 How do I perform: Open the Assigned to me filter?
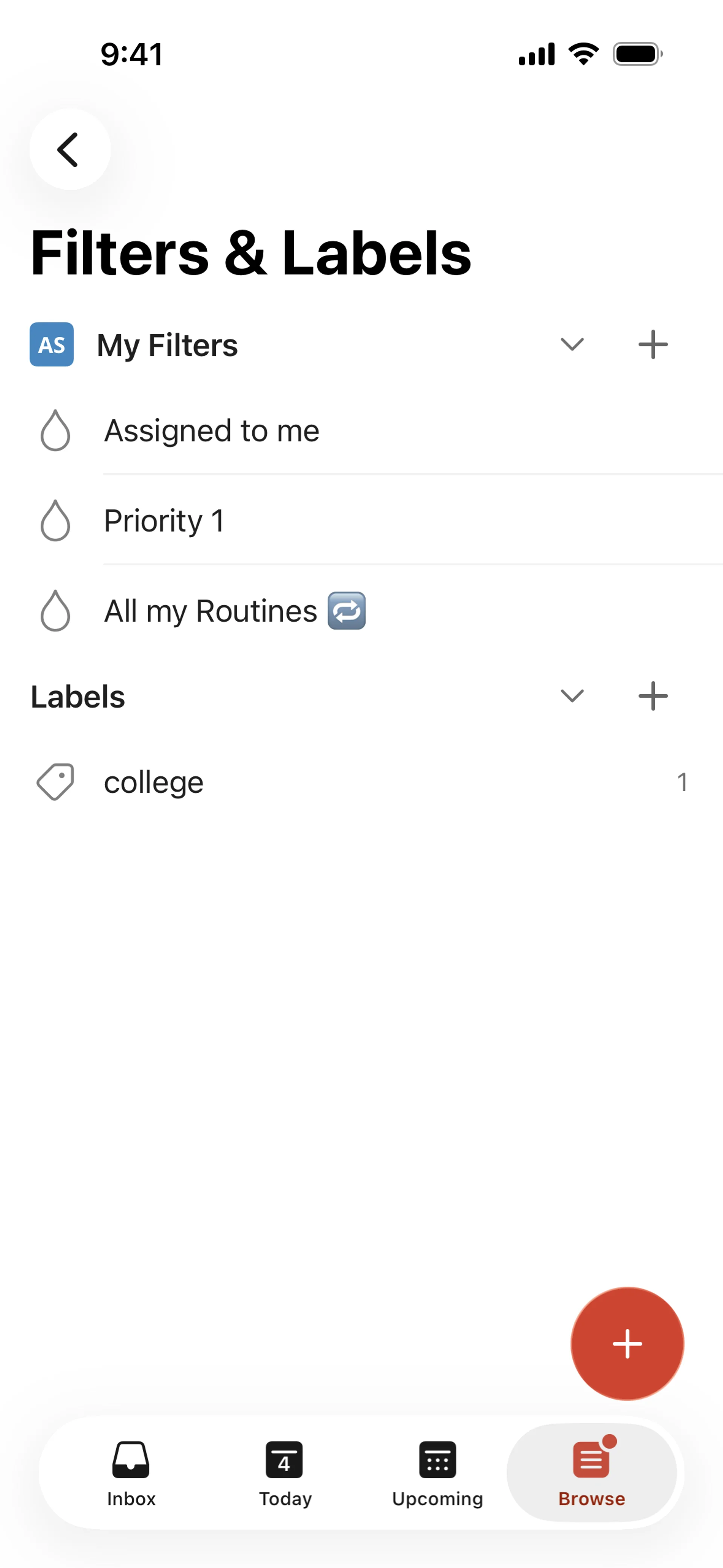coord(211,431)
